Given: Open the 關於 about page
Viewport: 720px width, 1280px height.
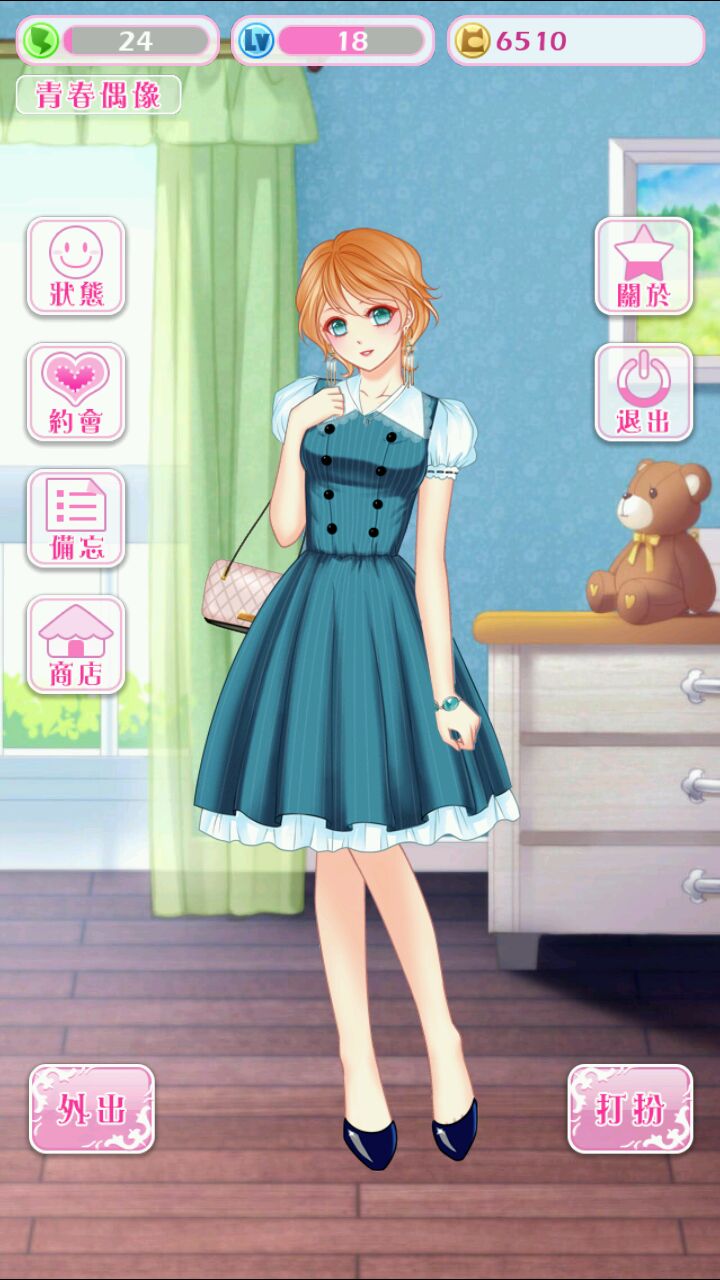Looking at the screenshot, I should pyautogui.click(x=644, y=266).
